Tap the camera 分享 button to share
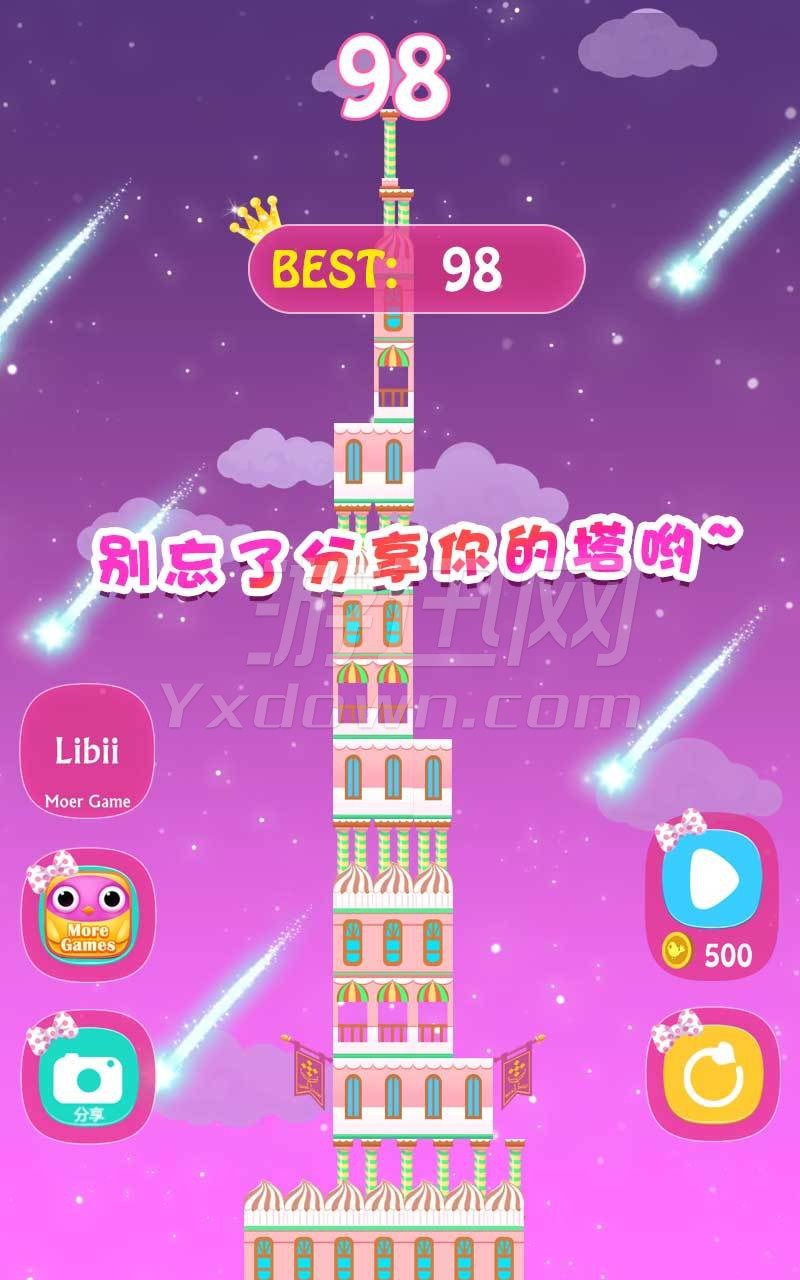Screen dimensions: 800x1280 [87, 1080]
